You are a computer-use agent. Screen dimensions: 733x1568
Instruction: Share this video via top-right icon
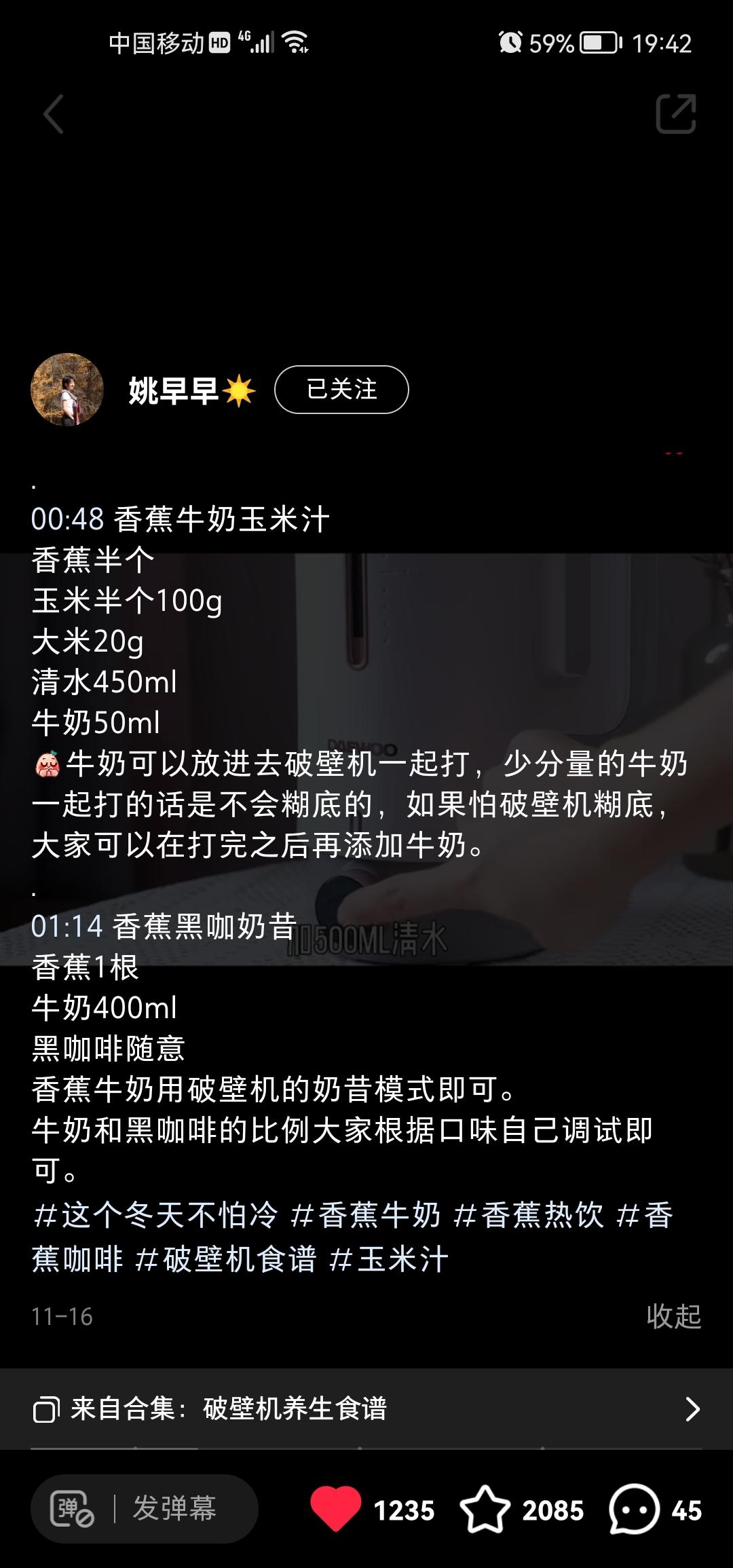[675, 114]
